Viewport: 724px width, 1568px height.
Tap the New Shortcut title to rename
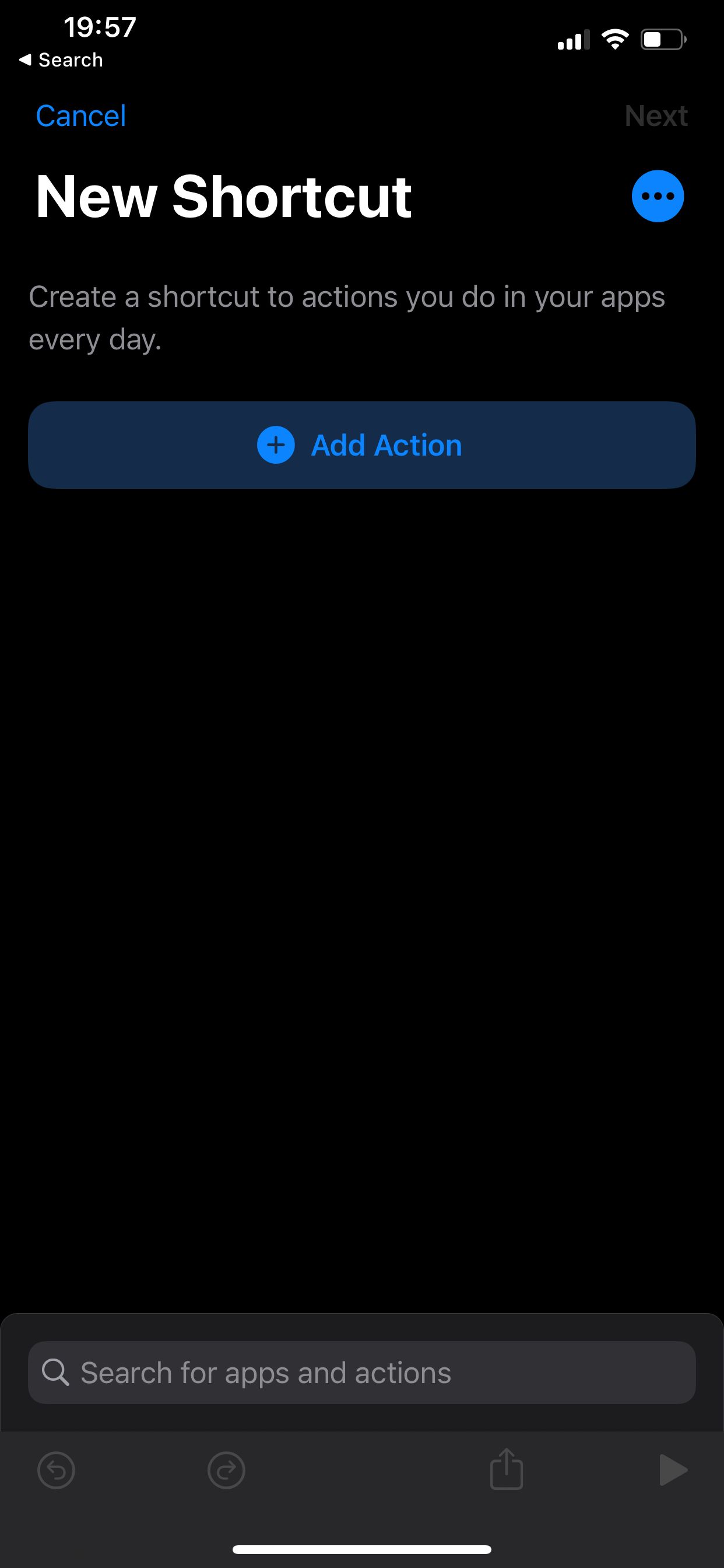tap(223, 196)
